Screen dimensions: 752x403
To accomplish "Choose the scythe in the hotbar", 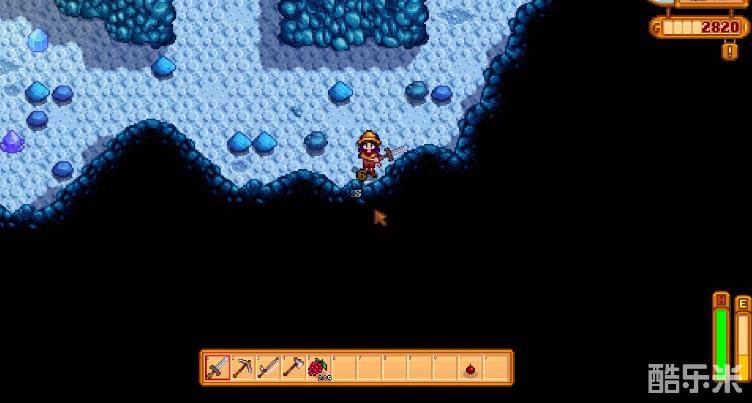I will tap(267, 368).
